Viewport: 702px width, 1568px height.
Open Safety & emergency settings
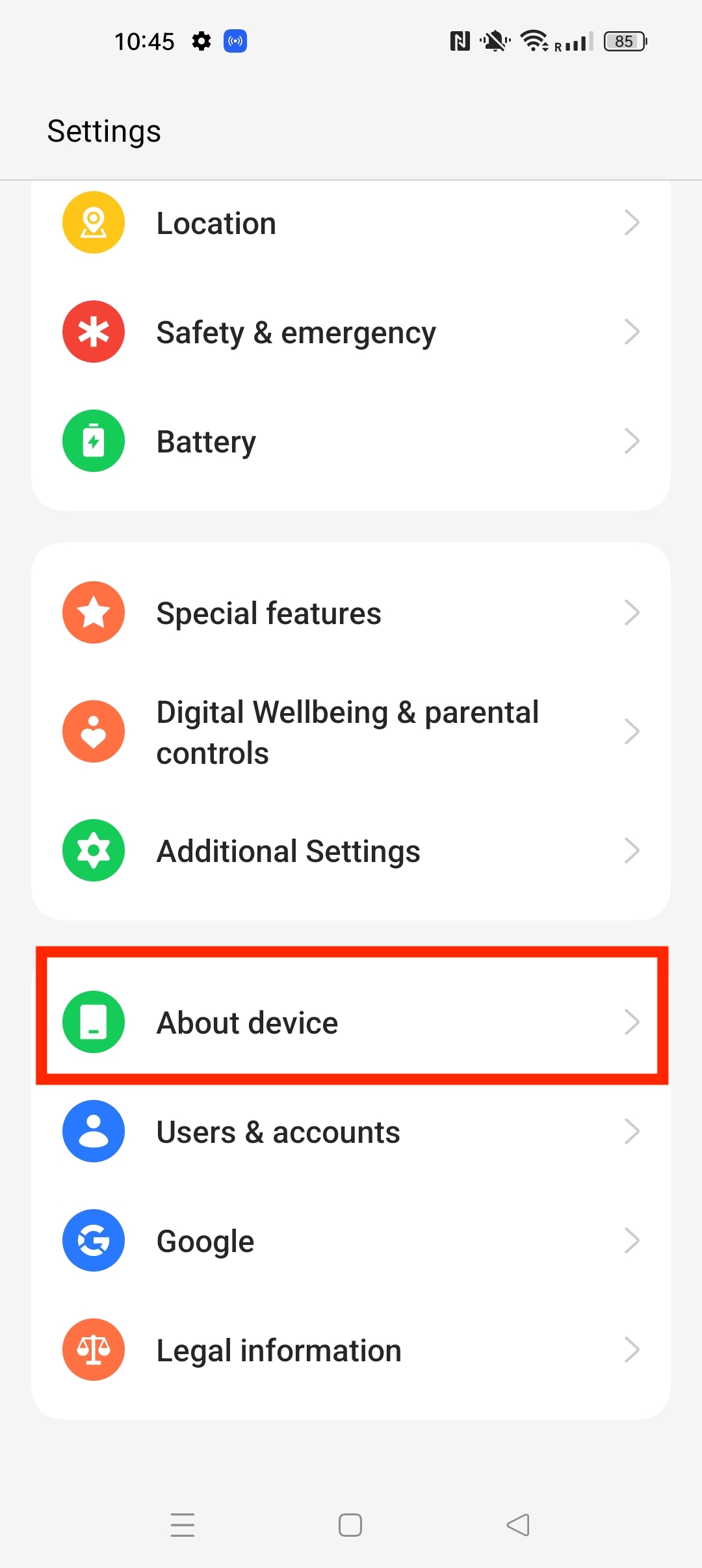351,332
